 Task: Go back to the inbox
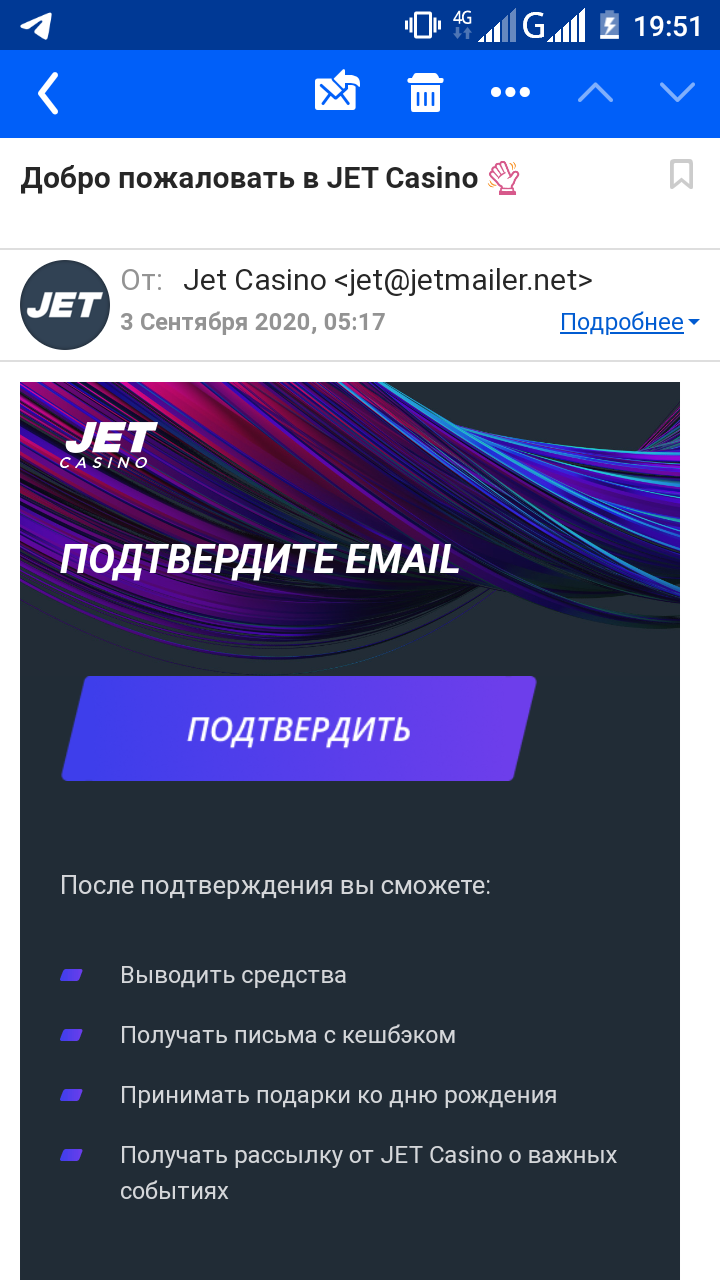[48, 94]
